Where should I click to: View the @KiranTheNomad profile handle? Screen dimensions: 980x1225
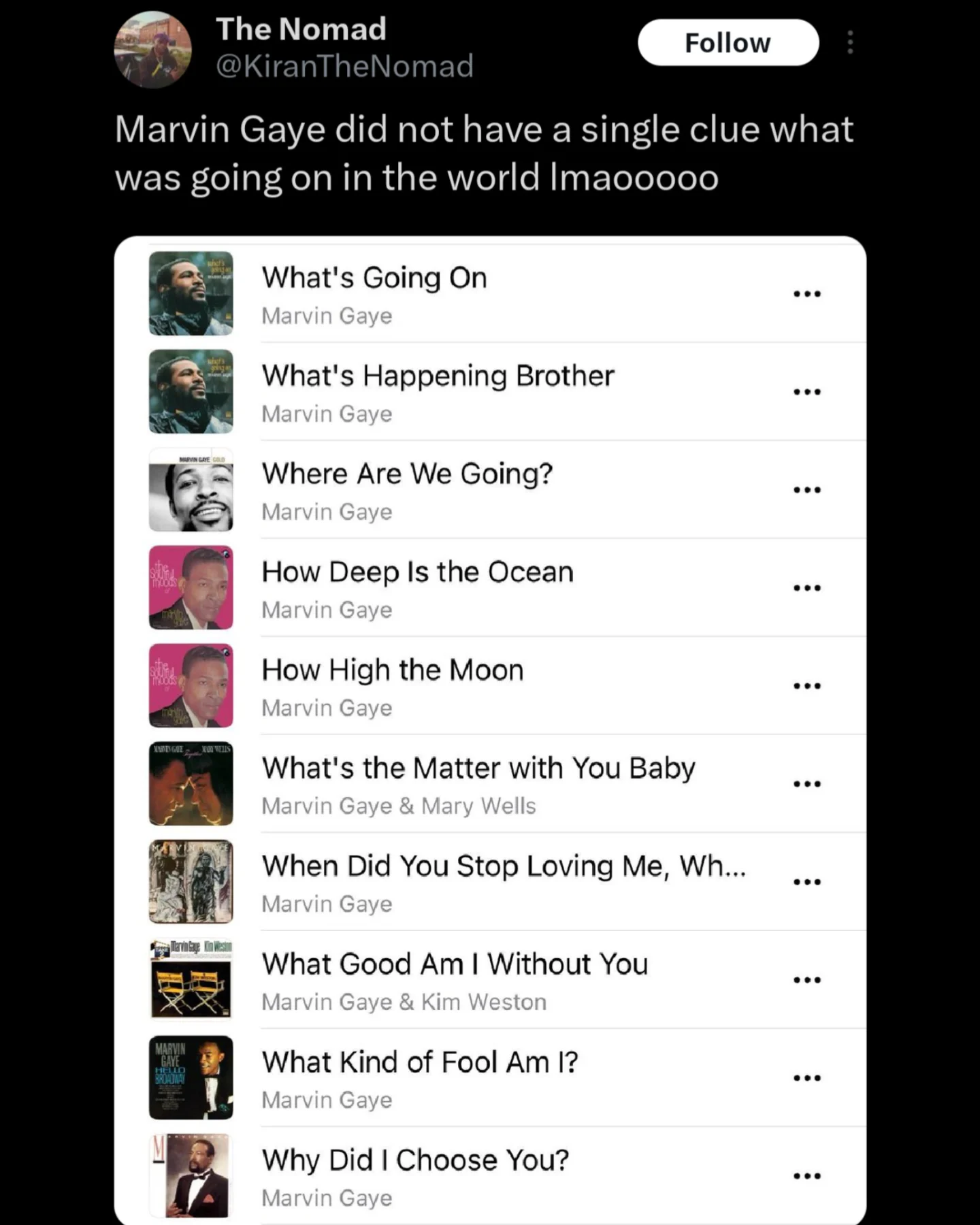pyautogui.click(x=344, y=66)
